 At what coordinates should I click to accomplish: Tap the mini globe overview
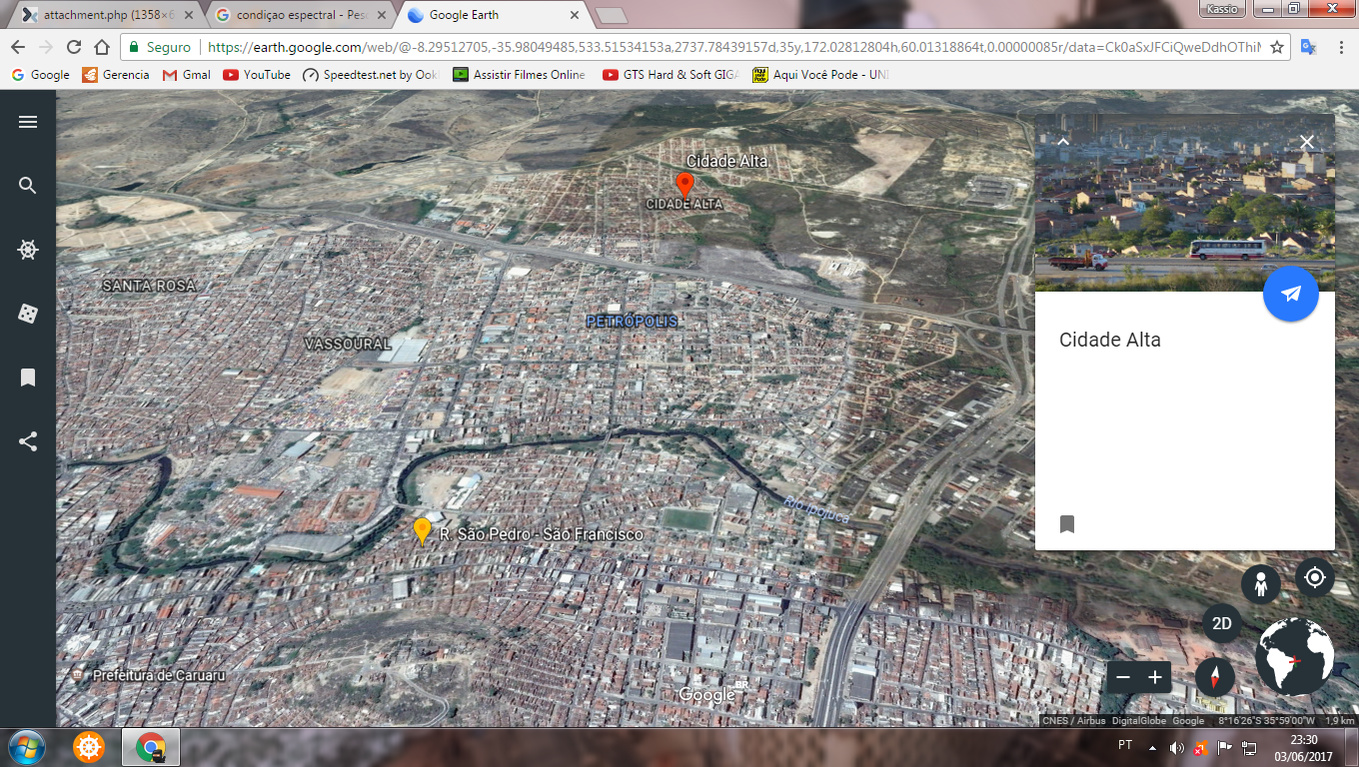click(x=1294, y=656)
